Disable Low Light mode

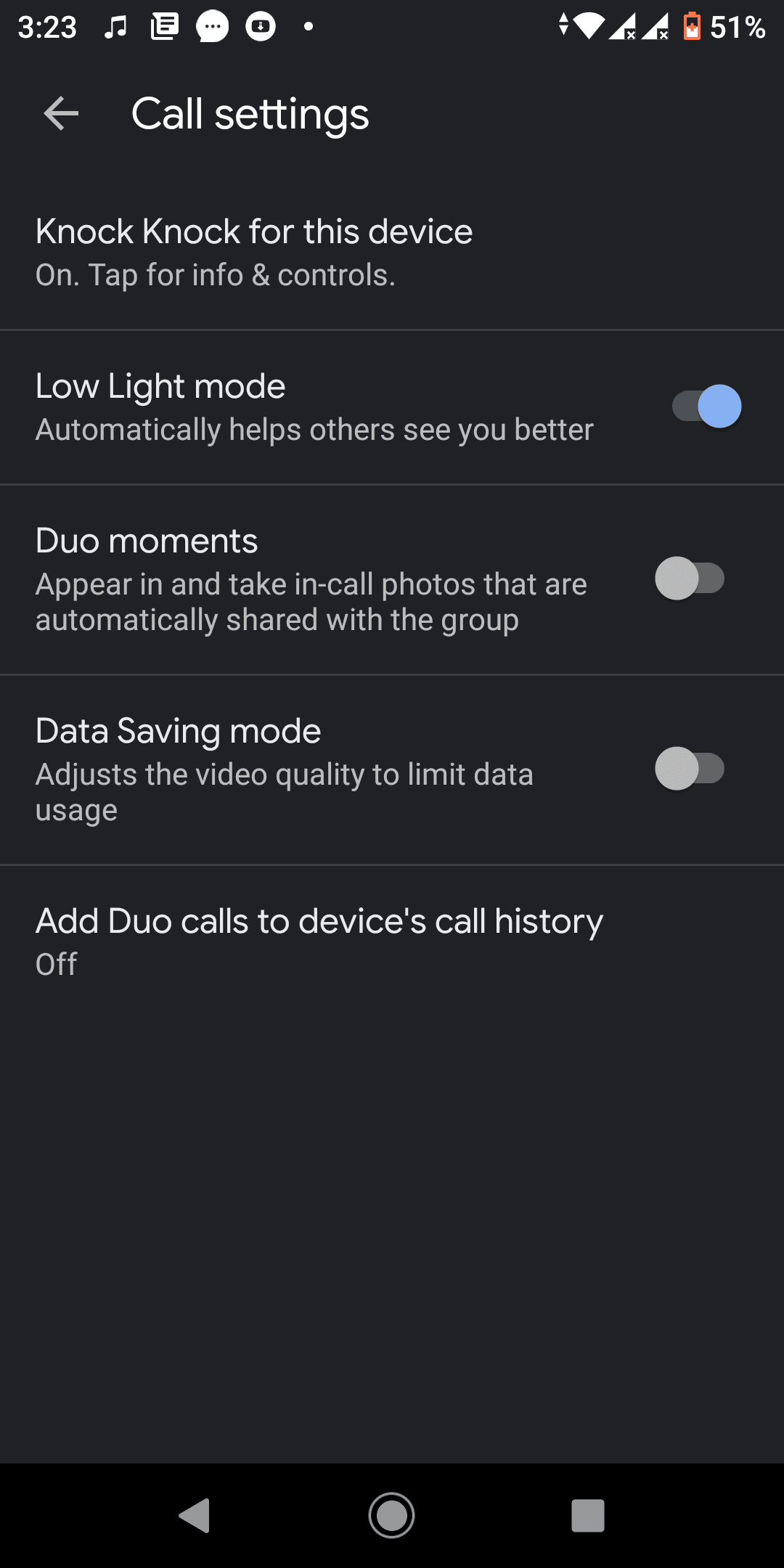[x=706, y=406]
